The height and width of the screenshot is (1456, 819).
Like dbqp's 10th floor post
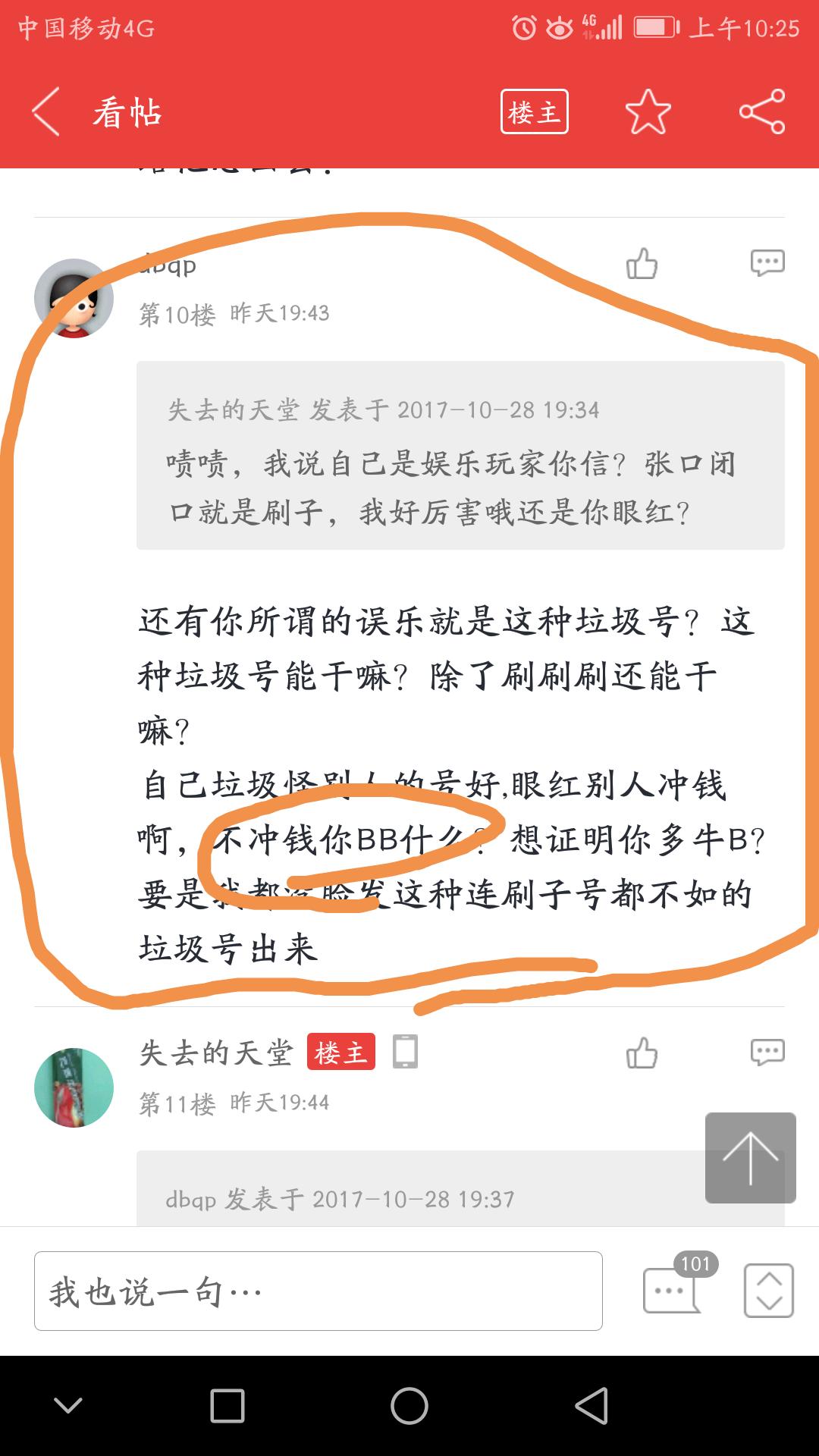coord(642,264)
